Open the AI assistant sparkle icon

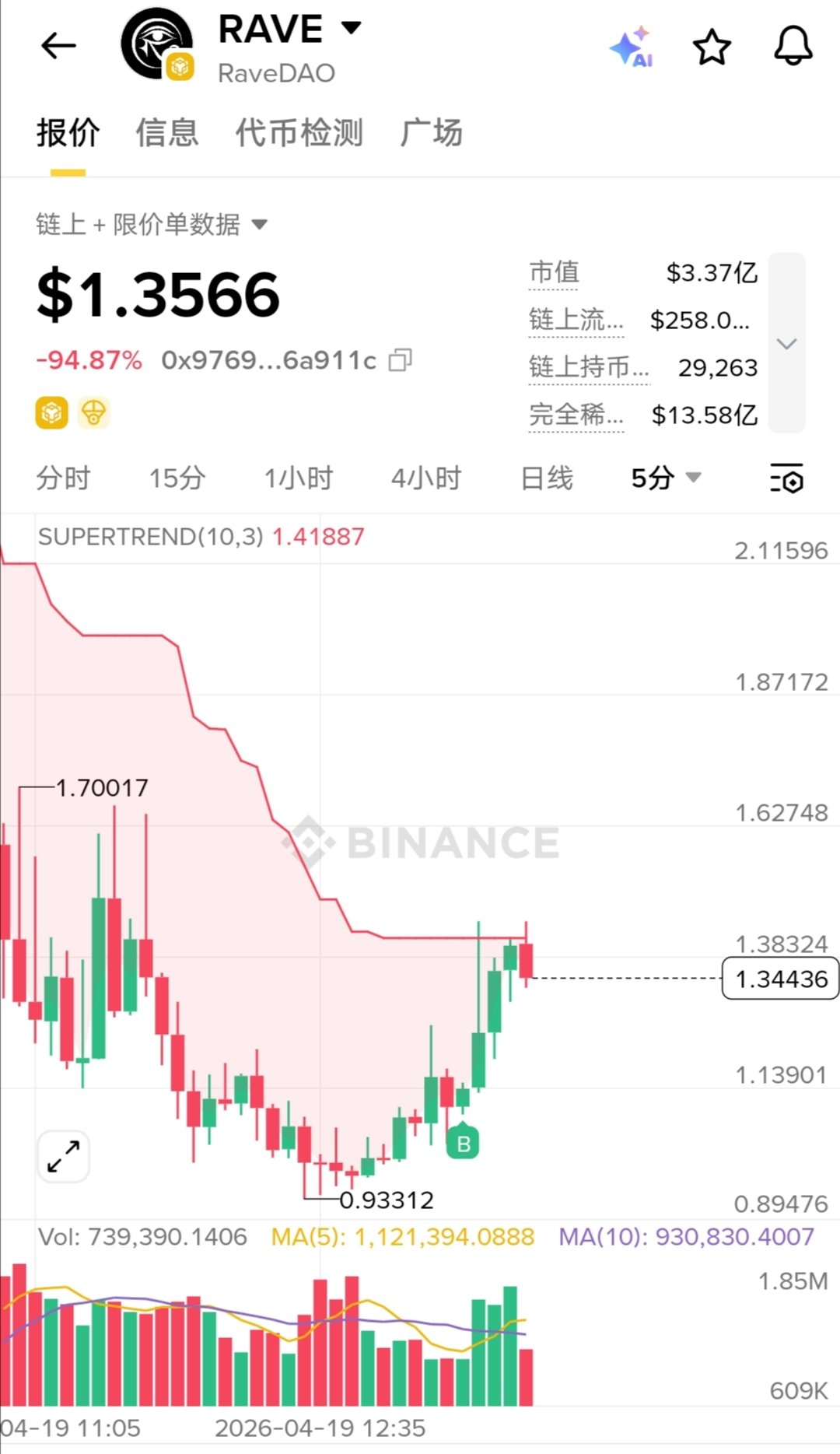(x=632, y=47)
